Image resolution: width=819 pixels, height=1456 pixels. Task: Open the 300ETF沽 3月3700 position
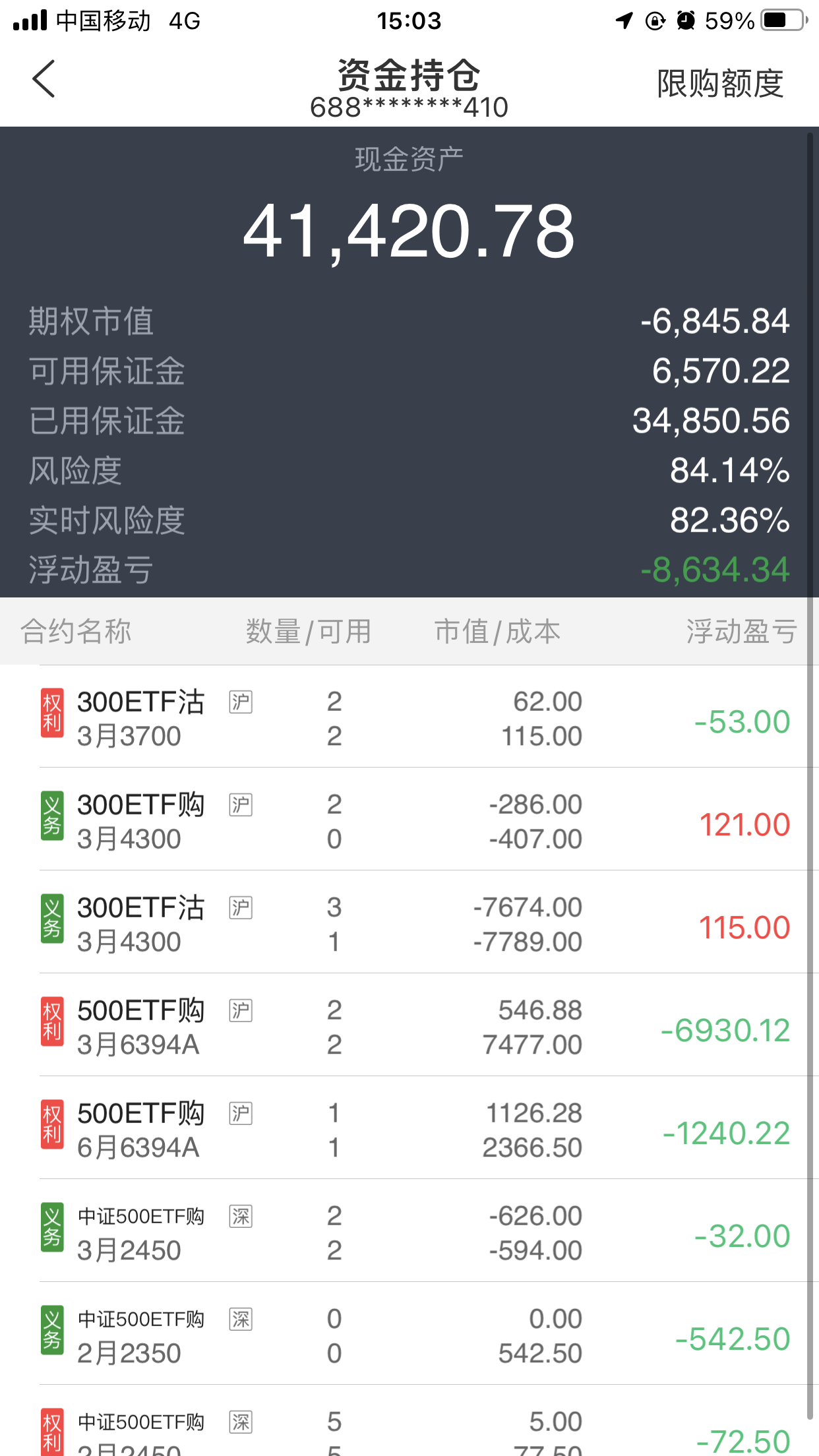[409, 719]
